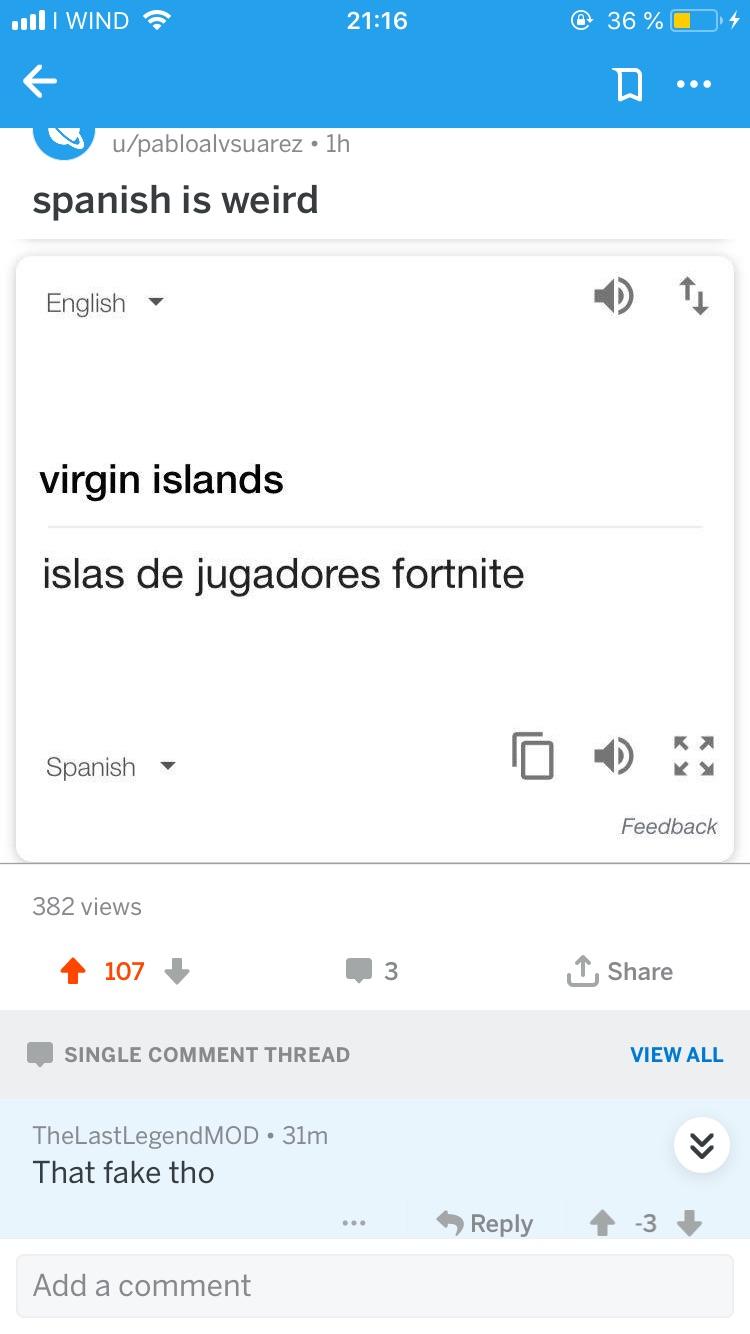This screenshot has height=1334, width=750.
Task: Open the post overflow menu in the header
Action: tap(694, 85)
